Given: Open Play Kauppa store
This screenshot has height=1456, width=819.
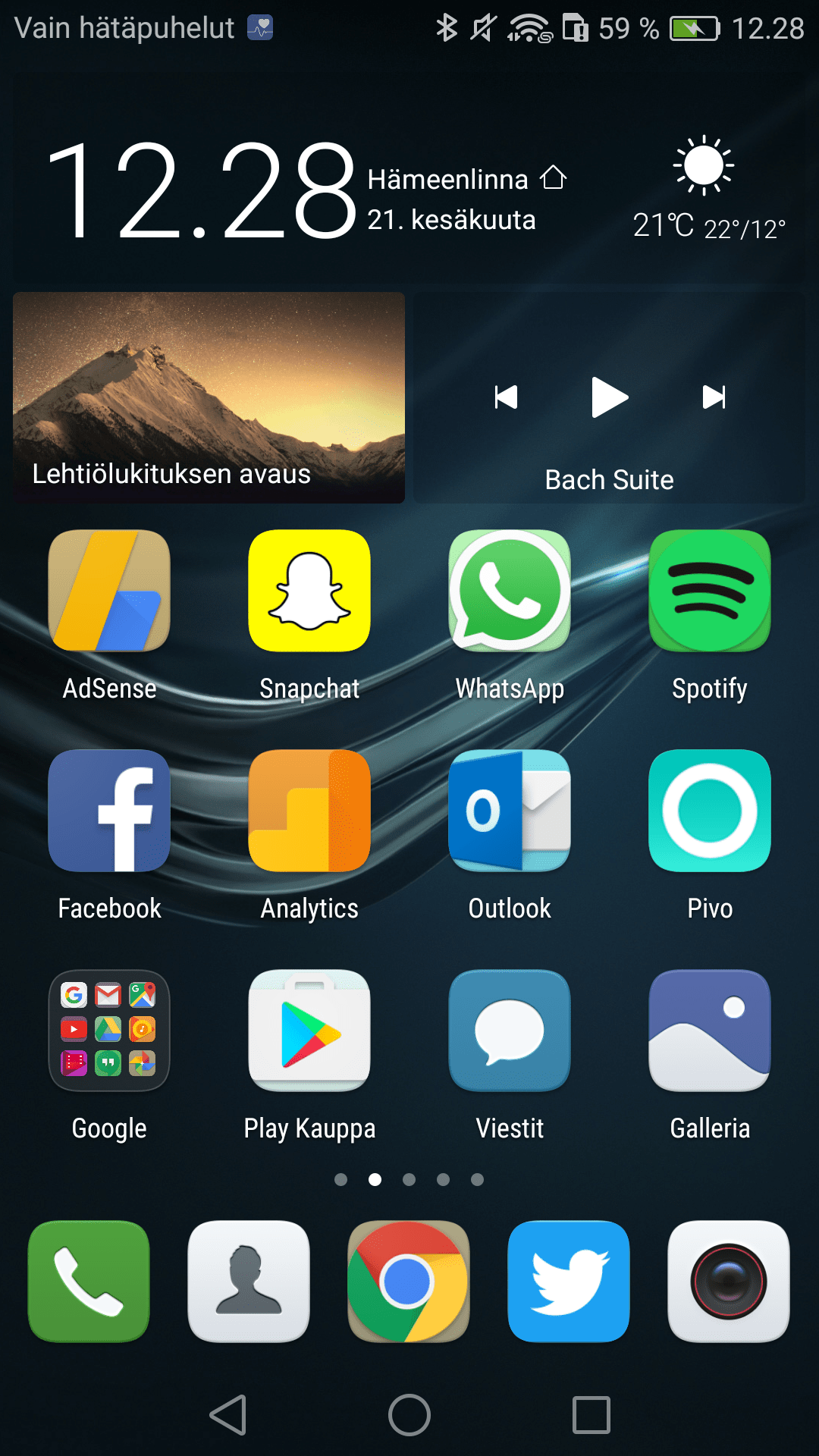Looking at the screenshot, I should (309, 1031).
